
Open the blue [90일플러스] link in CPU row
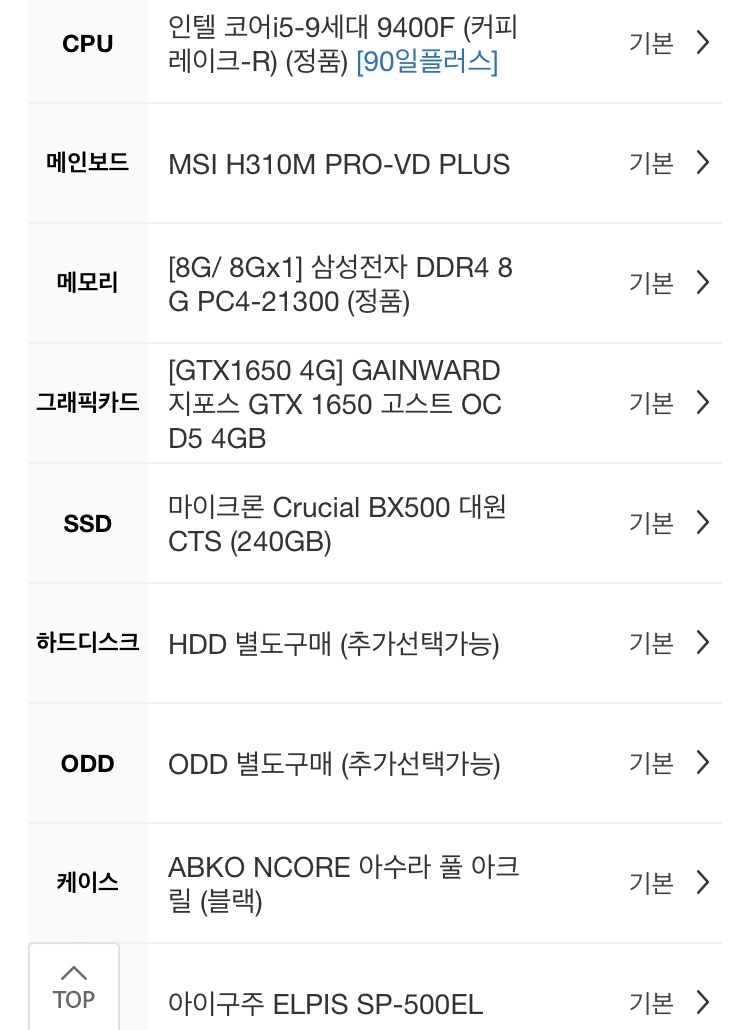[x=427, y=62]
